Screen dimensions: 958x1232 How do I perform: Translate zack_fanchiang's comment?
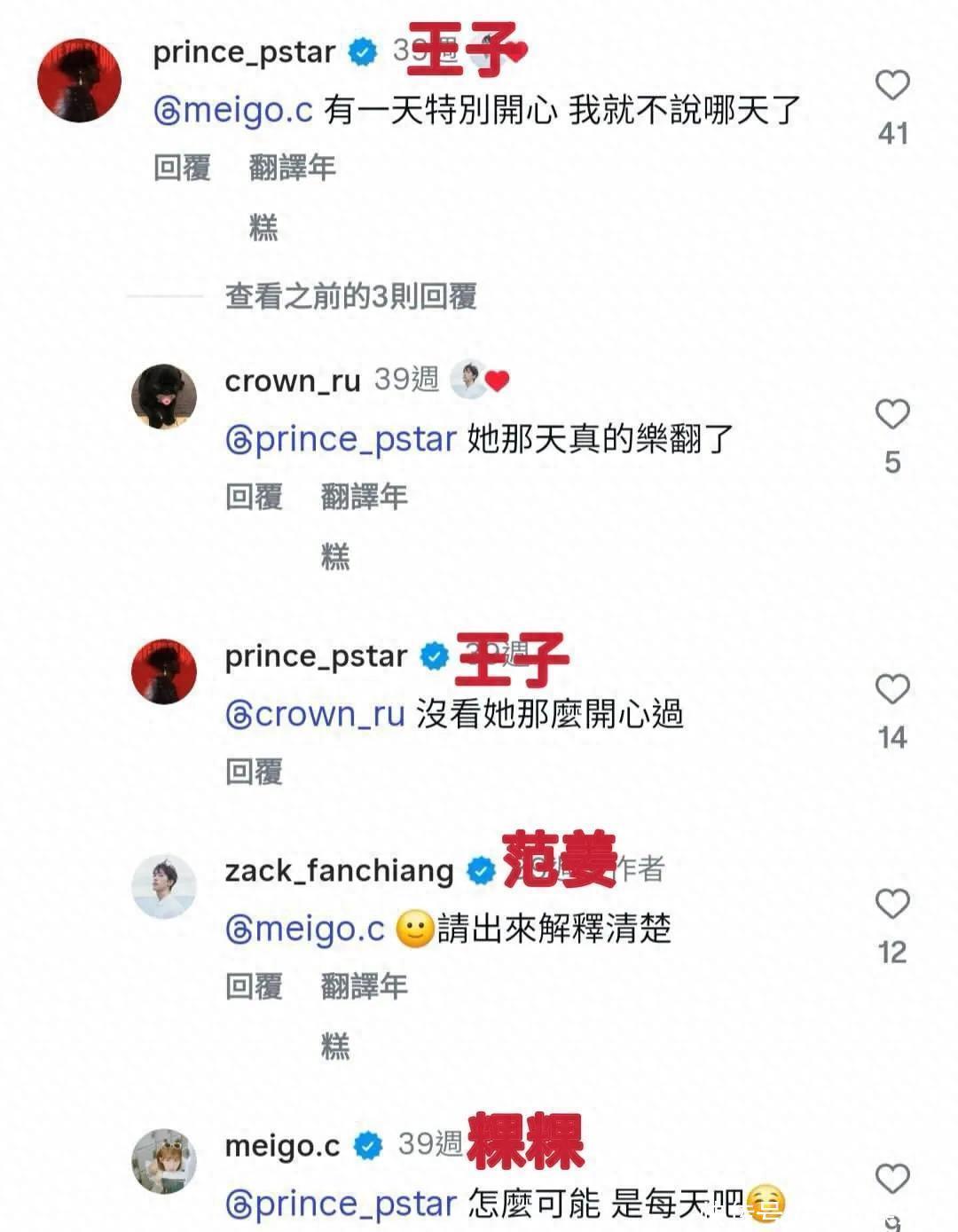[364, 985]
